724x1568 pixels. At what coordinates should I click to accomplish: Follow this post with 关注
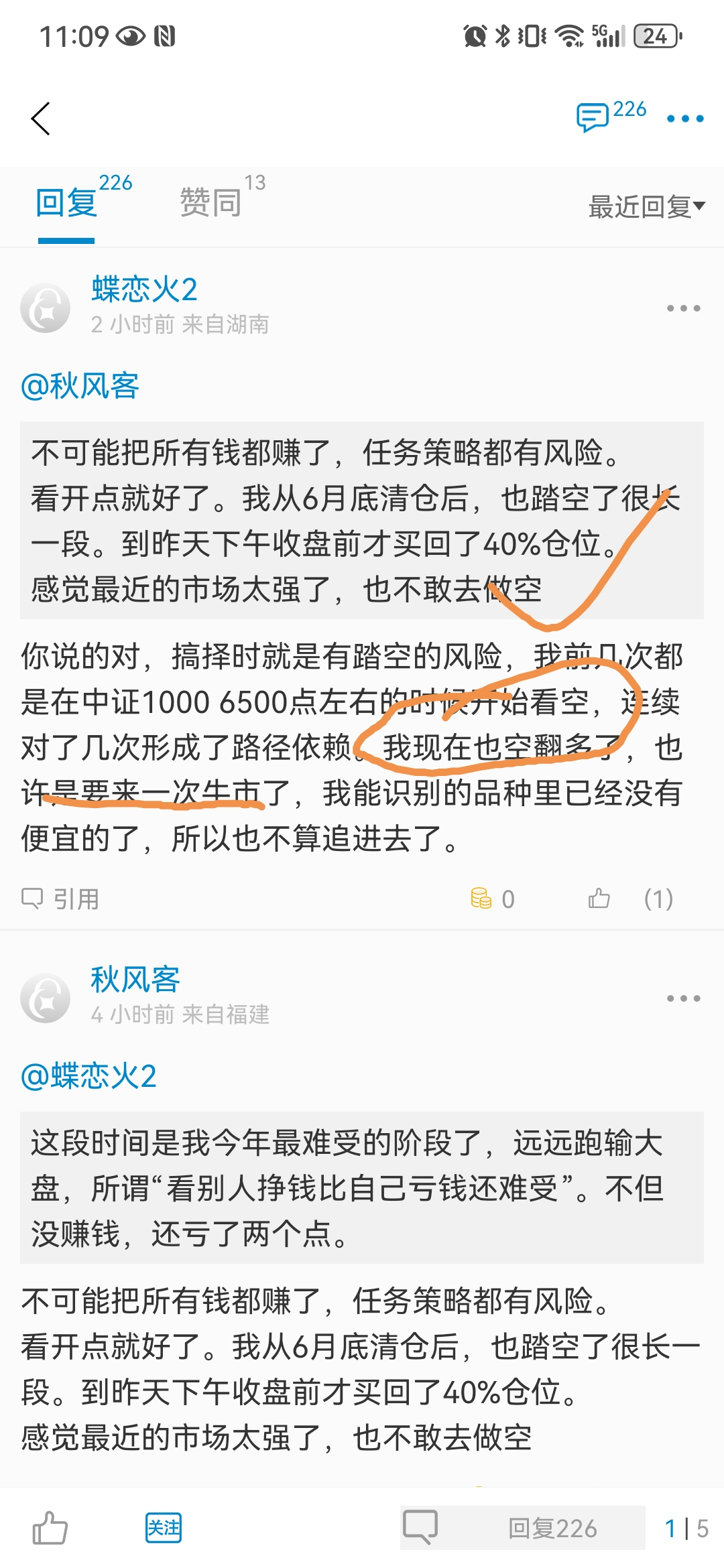[x=163, y=1528]
